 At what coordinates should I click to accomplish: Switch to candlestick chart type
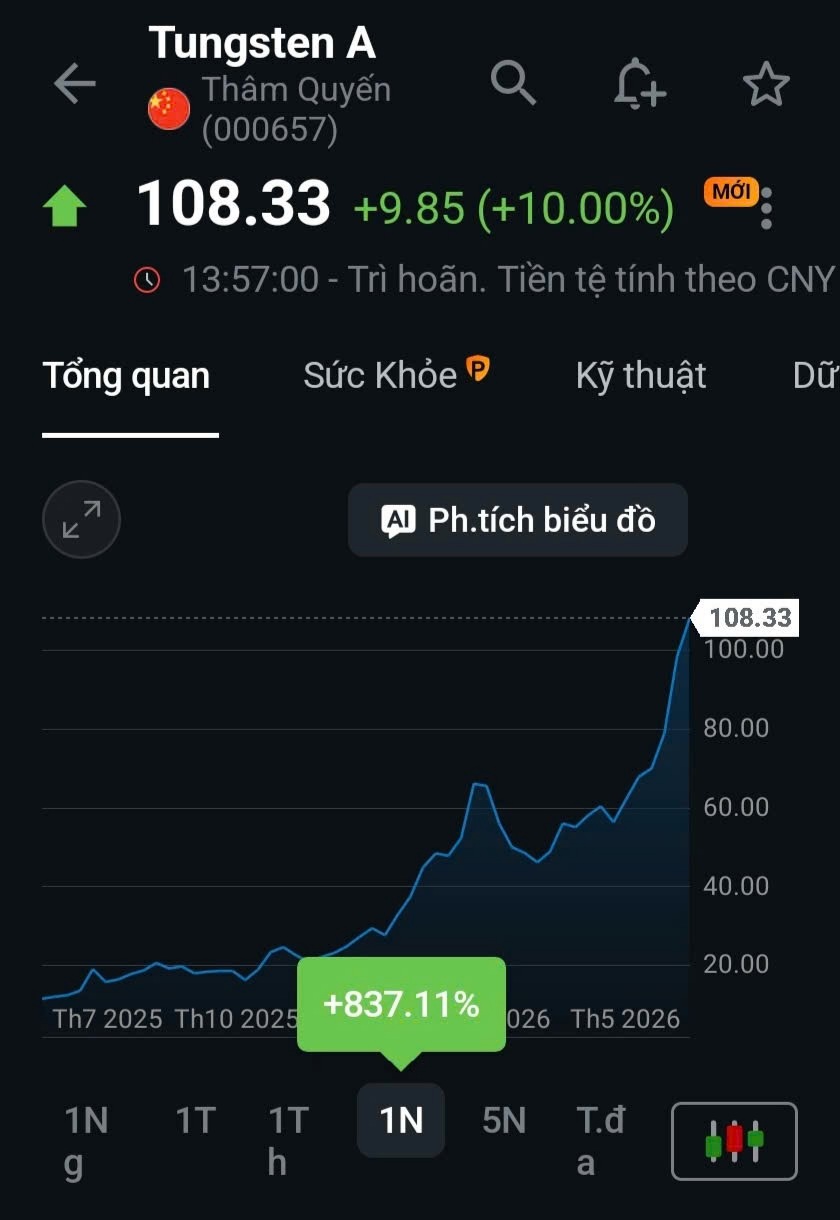[734, 1141]
